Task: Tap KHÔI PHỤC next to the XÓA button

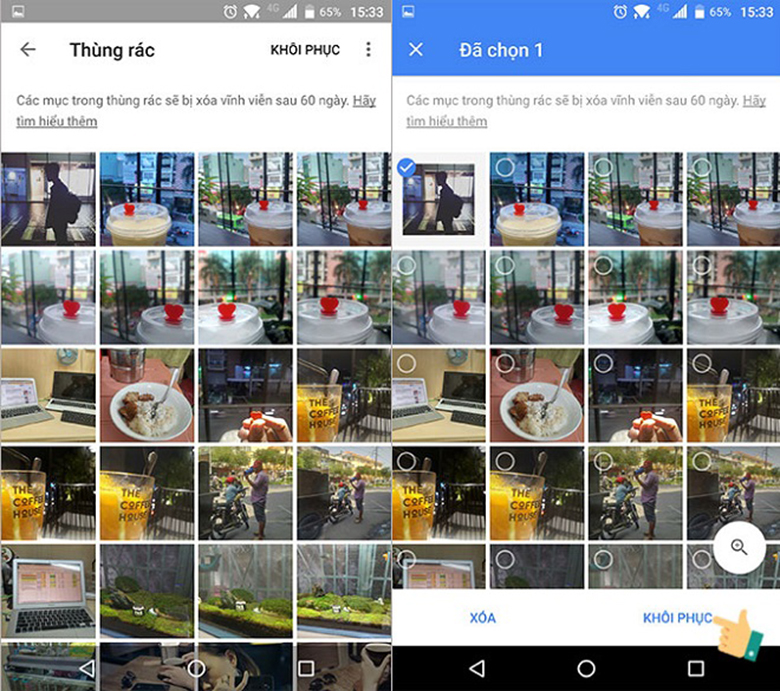Action: click(678, 618)
